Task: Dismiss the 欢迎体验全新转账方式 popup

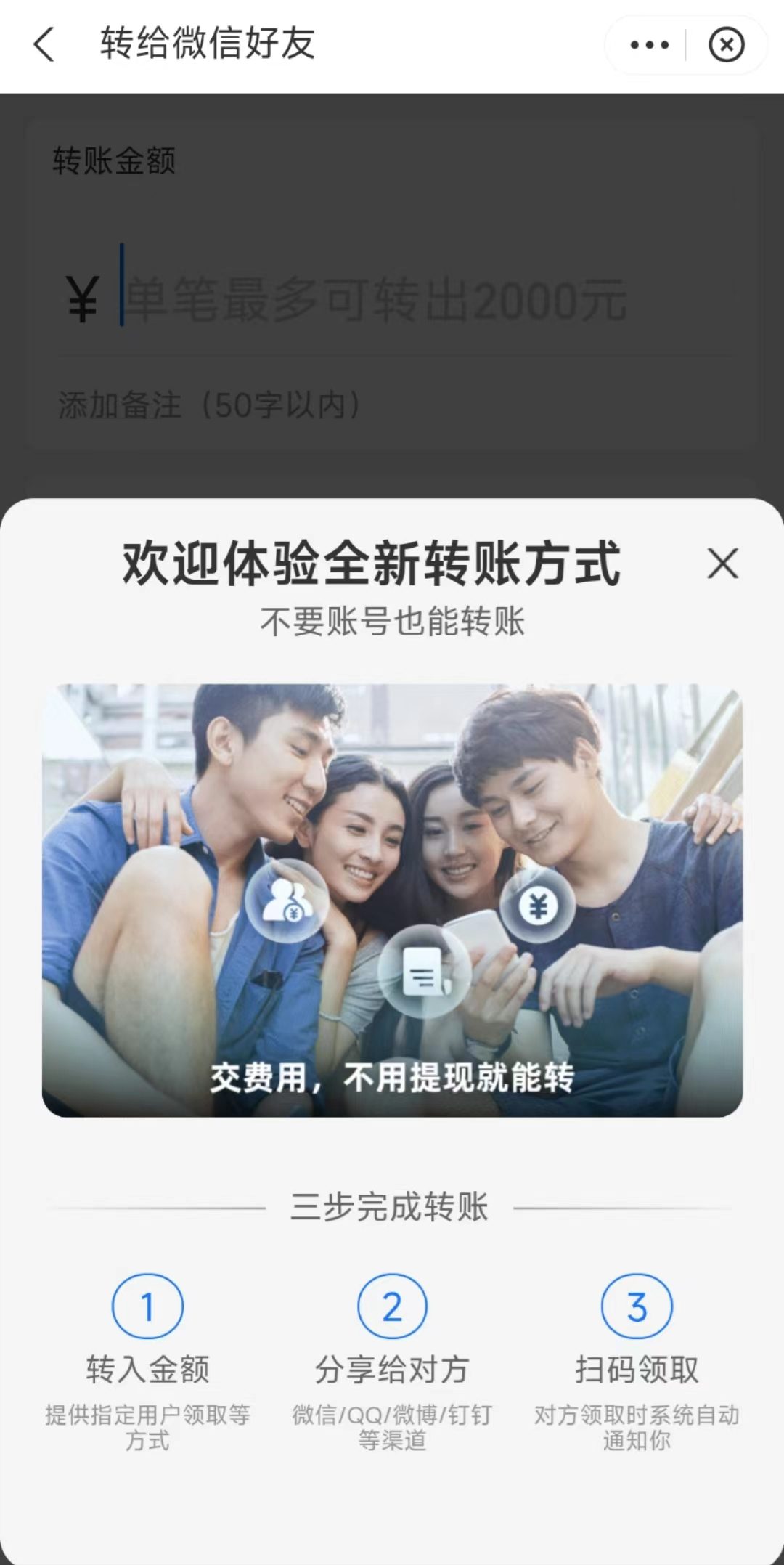Action: click(x=722, y=564)
